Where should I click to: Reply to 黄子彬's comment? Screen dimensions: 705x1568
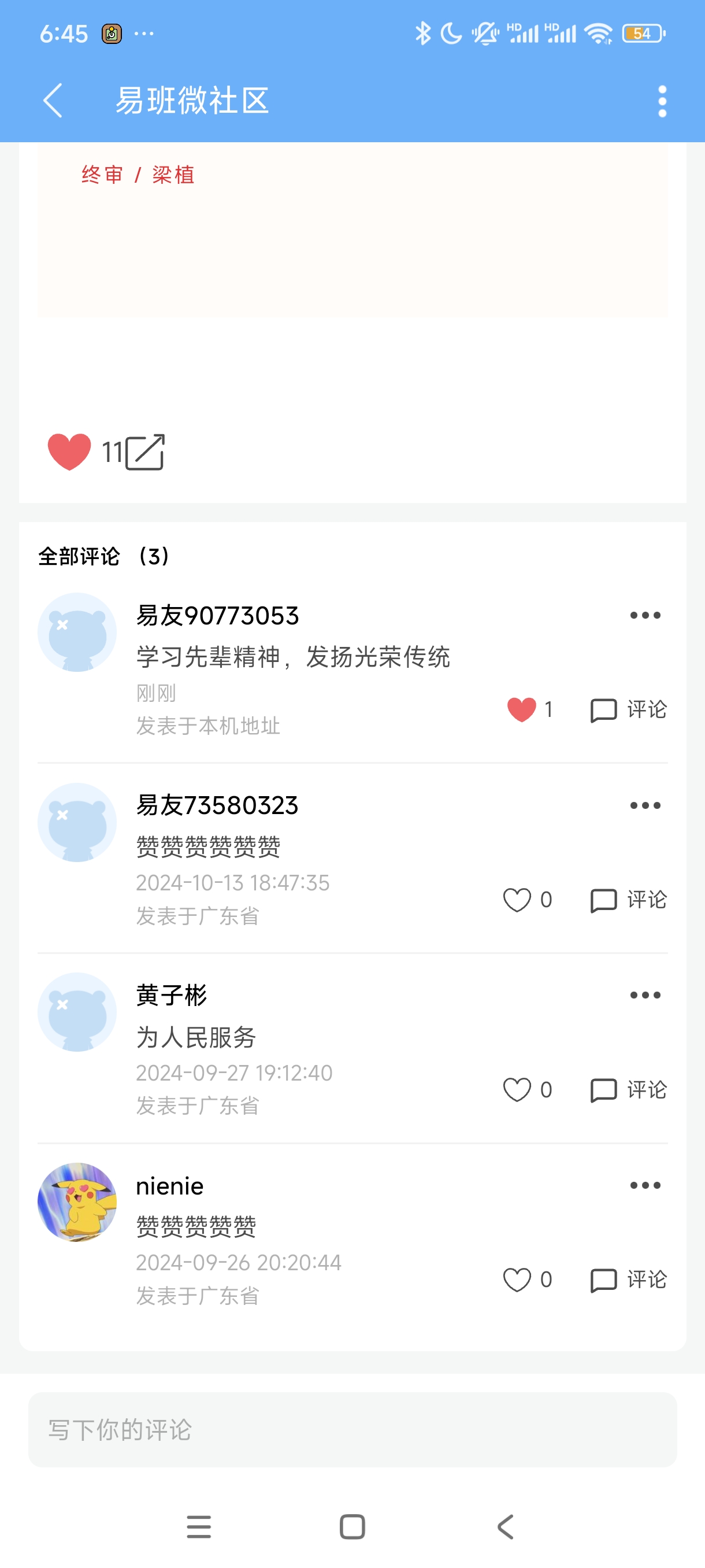click(x=628, y=1090)
